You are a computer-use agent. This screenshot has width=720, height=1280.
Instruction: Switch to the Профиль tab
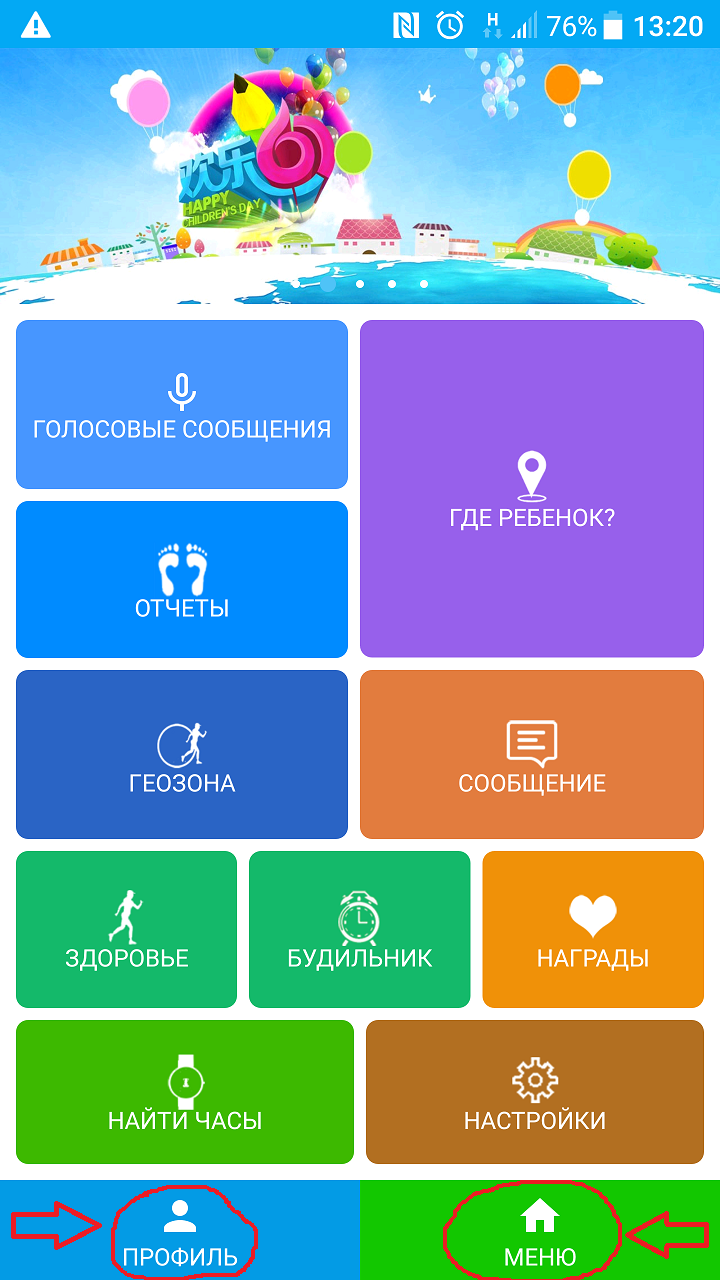[x=180, y=1230]
